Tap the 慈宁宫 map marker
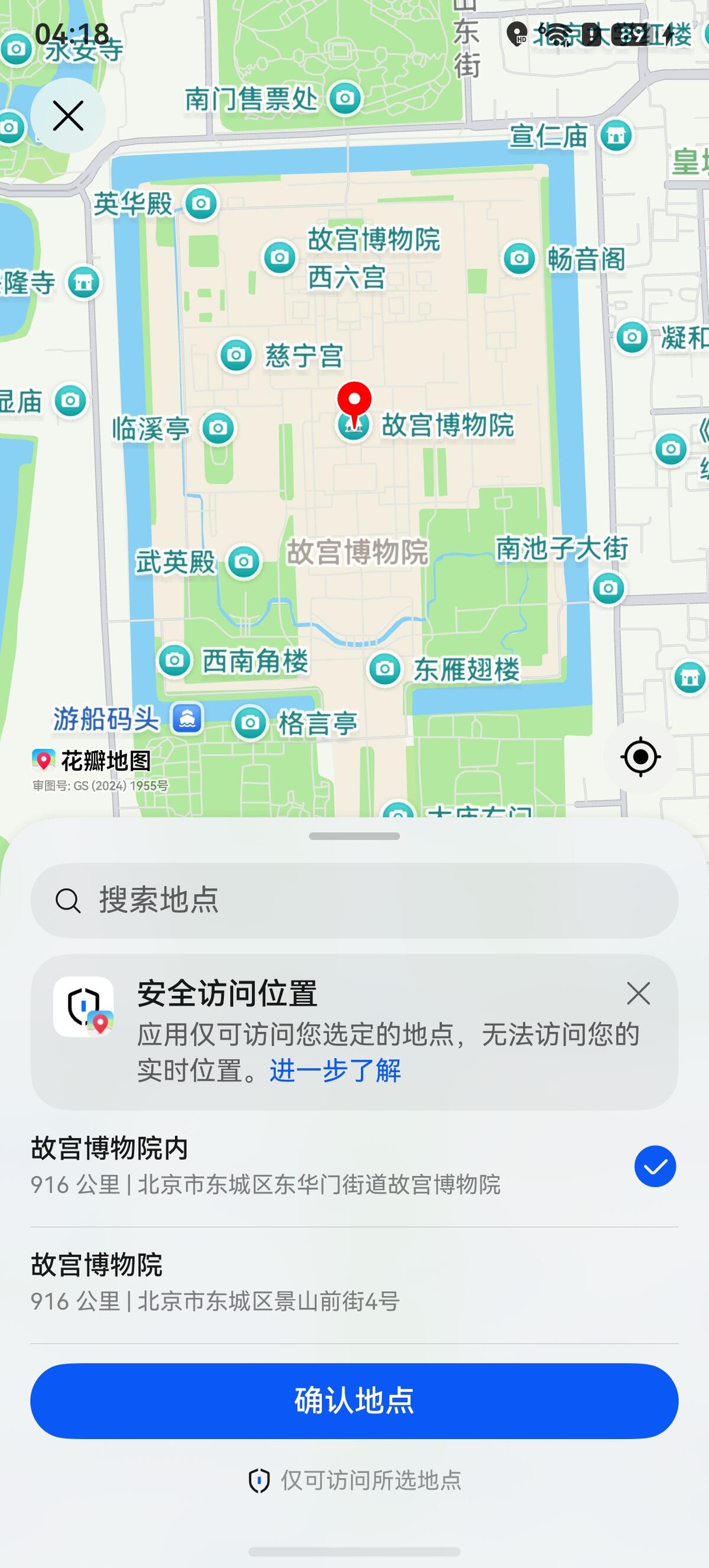709x1568 pixels. click(236, 355)
